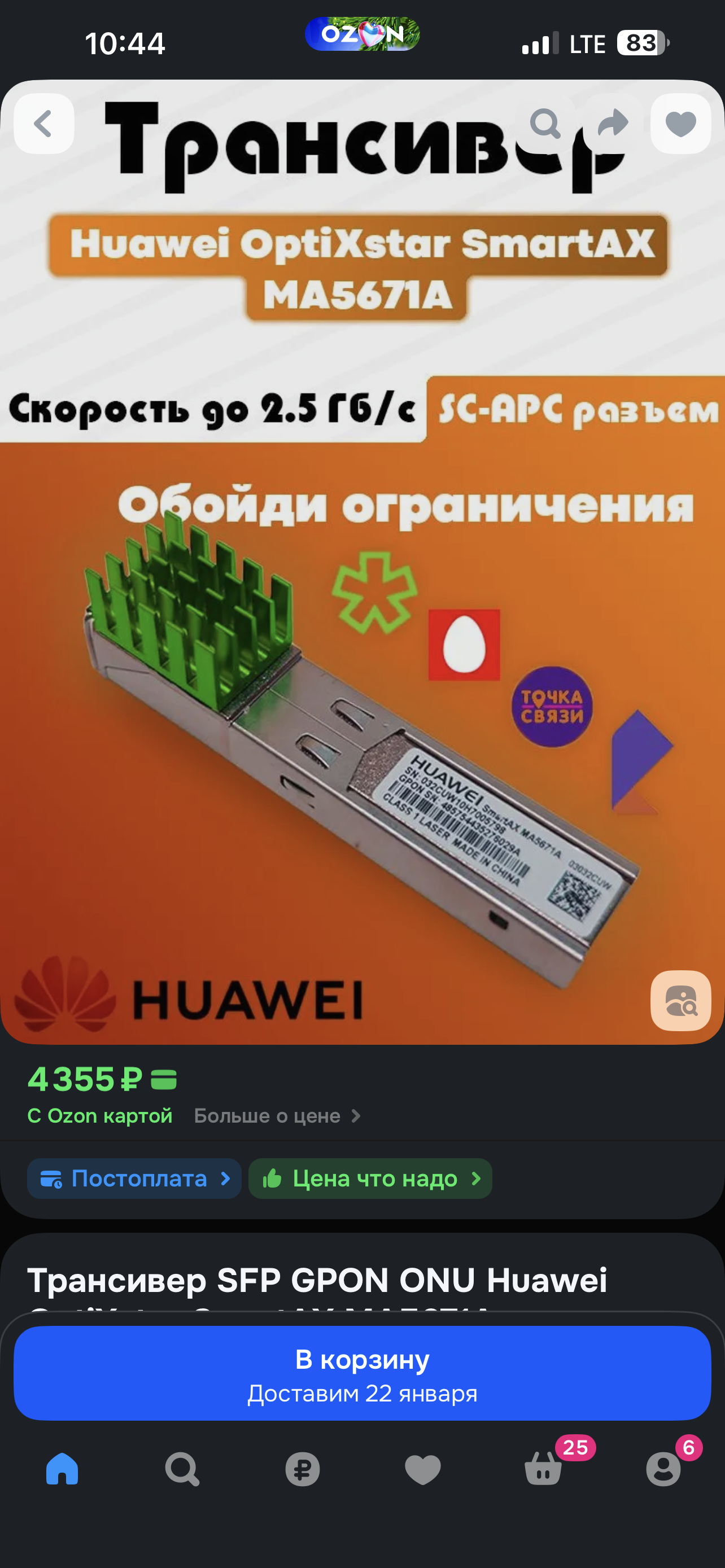Open the ruble finance tab
The image size is (725, 1568).
pyautogui.click(x=303, y=1468)
